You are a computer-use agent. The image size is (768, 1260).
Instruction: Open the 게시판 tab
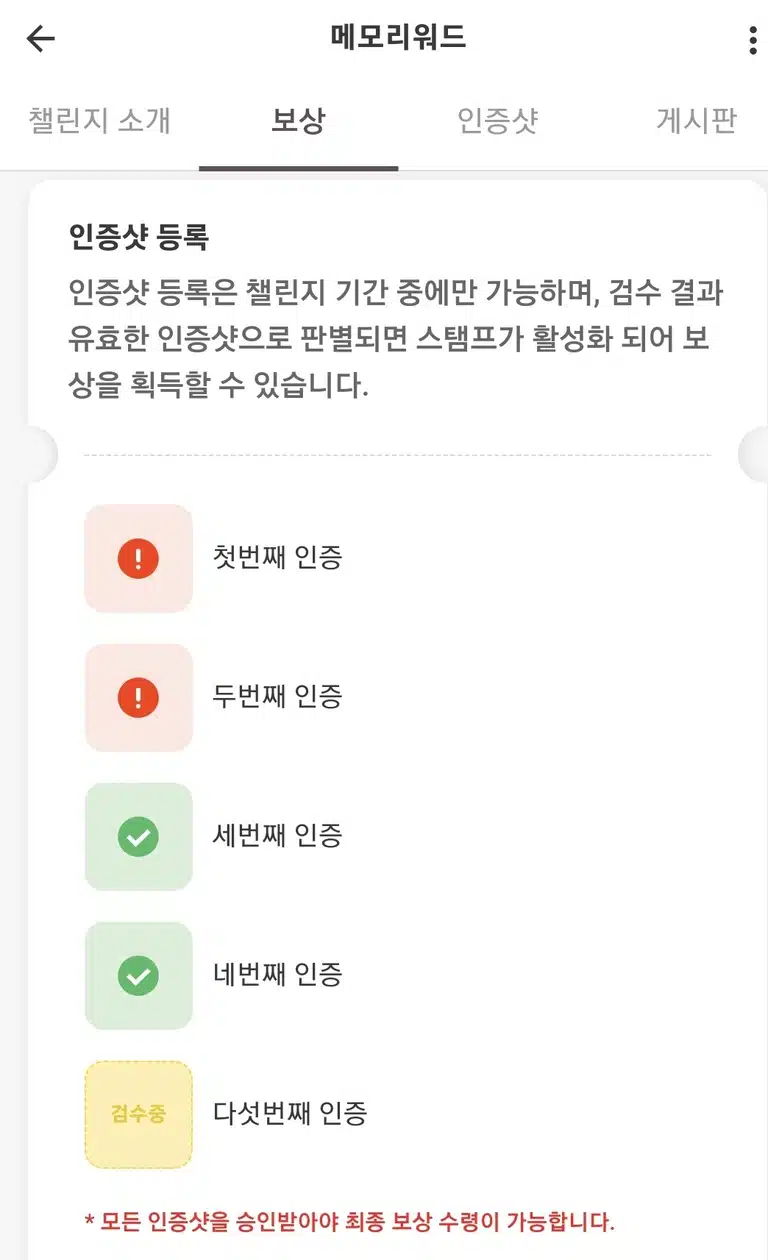point(696,121)
